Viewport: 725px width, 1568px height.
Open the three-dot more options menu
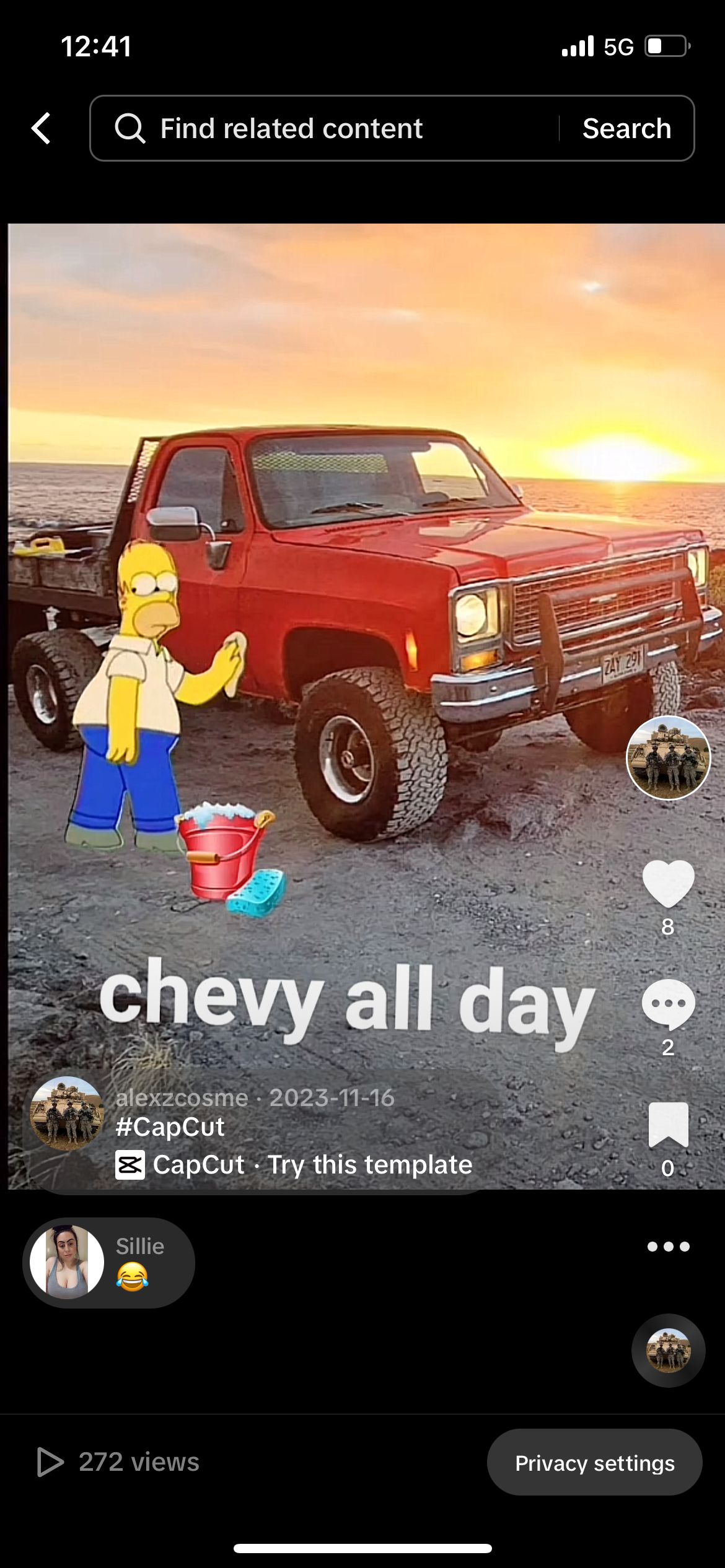pyautogui.click(x=668, y=1247)
